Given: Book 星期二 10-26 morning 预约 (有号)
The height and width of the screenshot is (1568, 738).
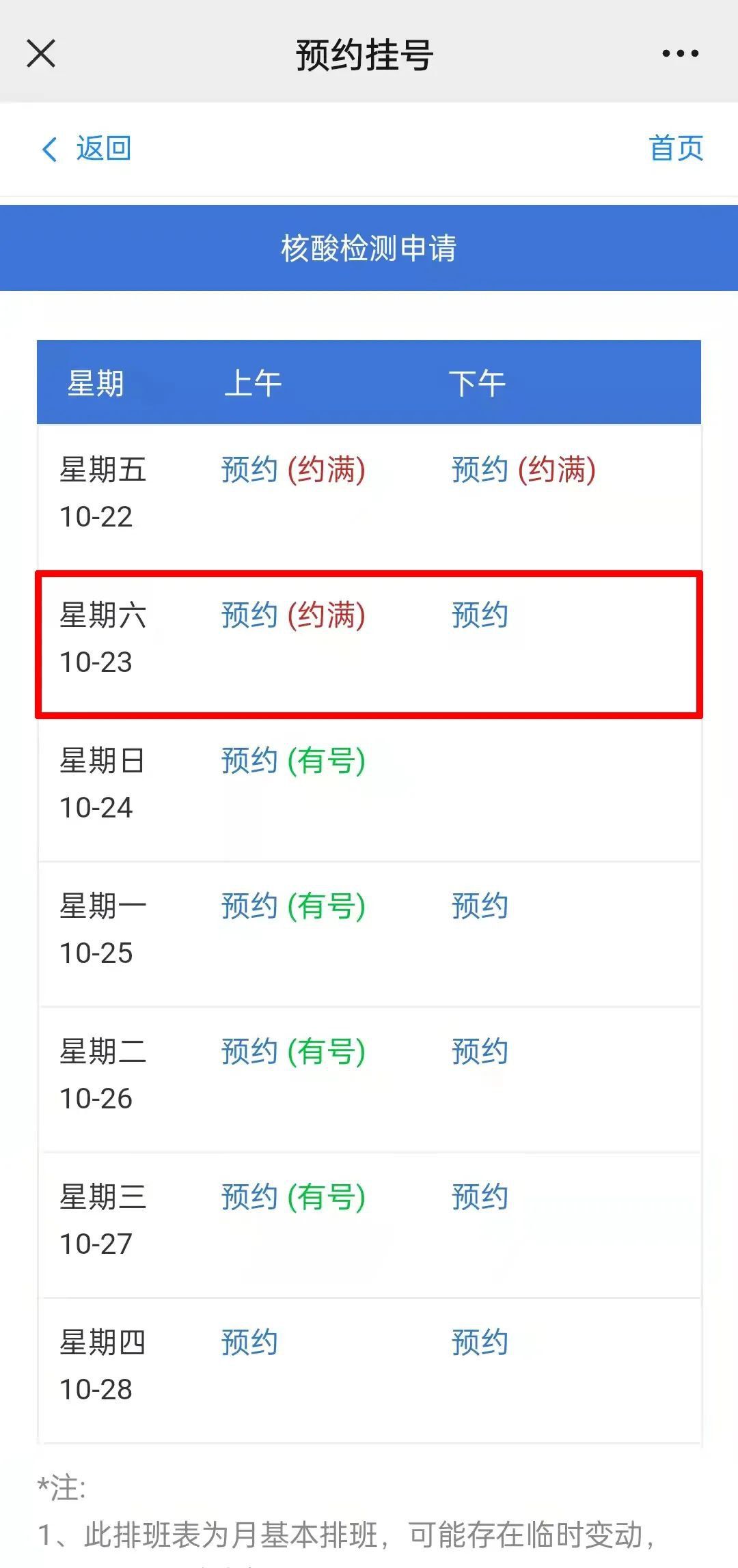Looking at the screenshot, I should pyautogui.click(x=293, y=1052).
